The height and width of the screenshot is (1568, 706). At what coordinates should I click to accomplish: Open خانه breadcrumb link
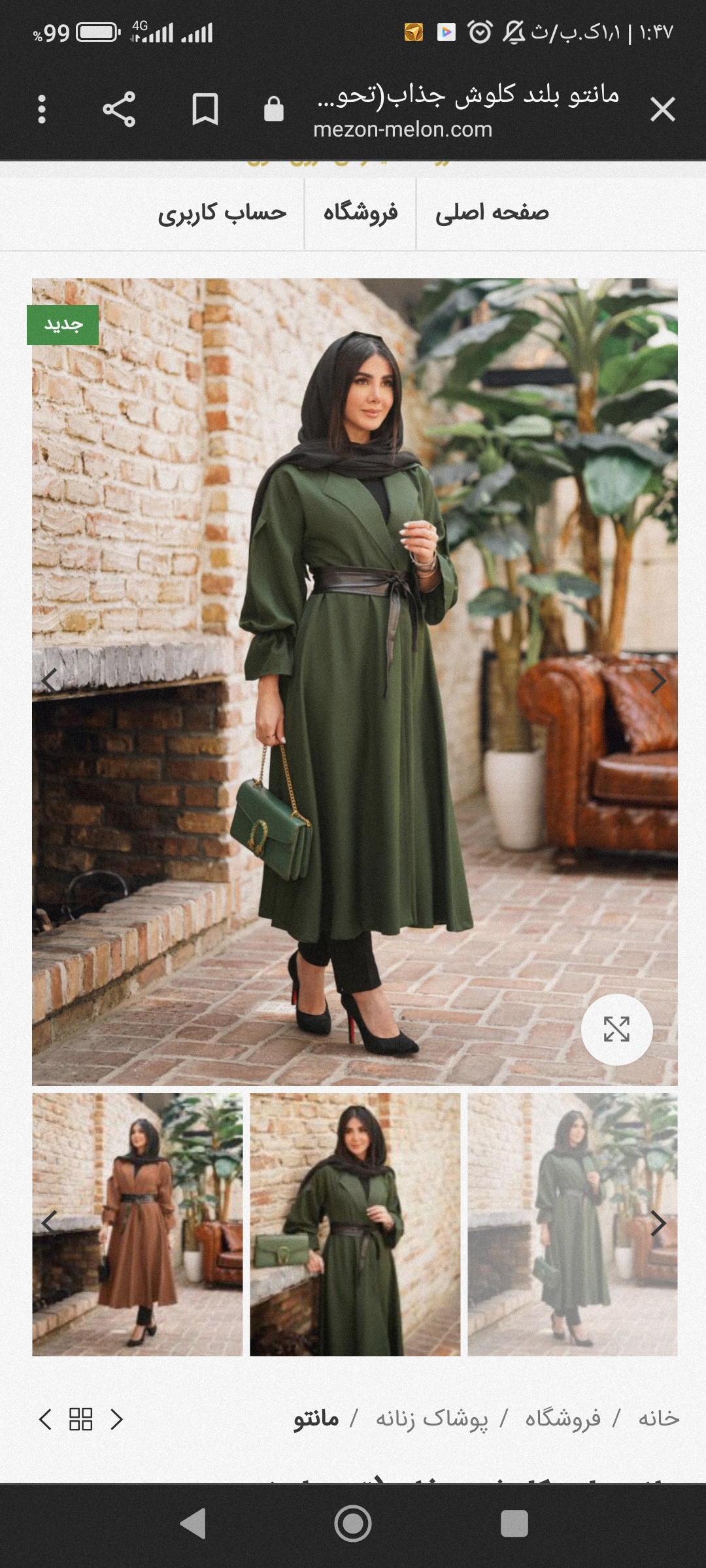pos(658,1418)
